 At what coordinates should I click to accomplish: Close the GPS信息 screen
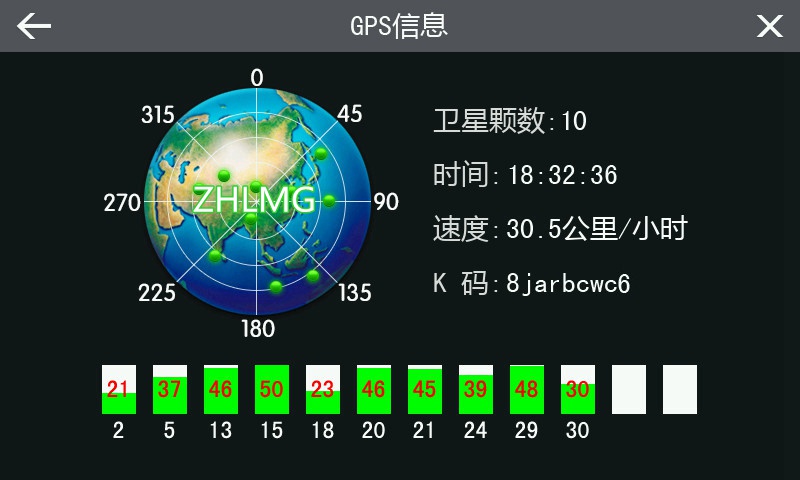click(x=769, y=27)
